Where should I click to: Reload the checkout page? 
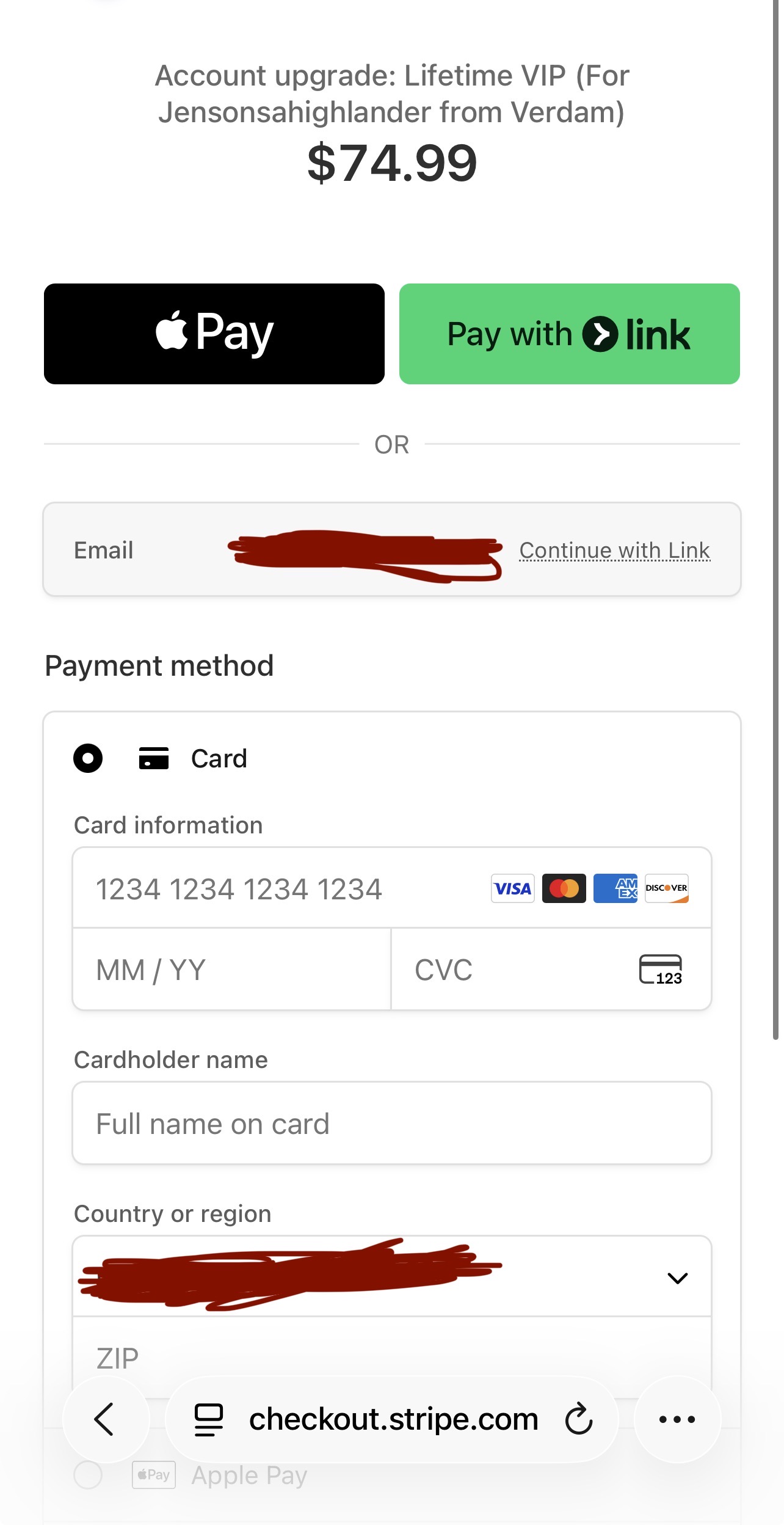[x=578, y=1419]
